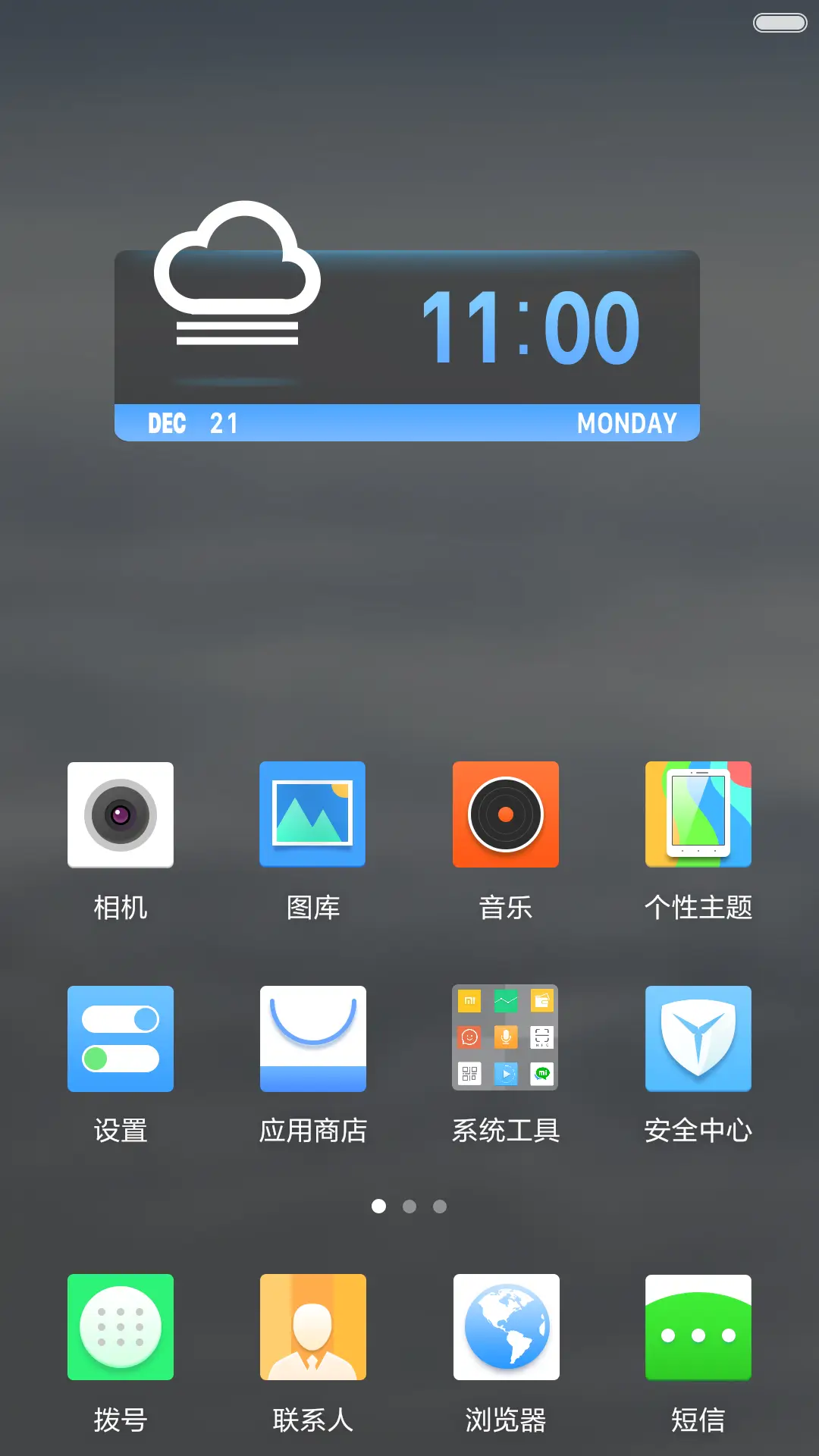
Task: Open the Contacts (联系人) app
Action: point(313,1327)
